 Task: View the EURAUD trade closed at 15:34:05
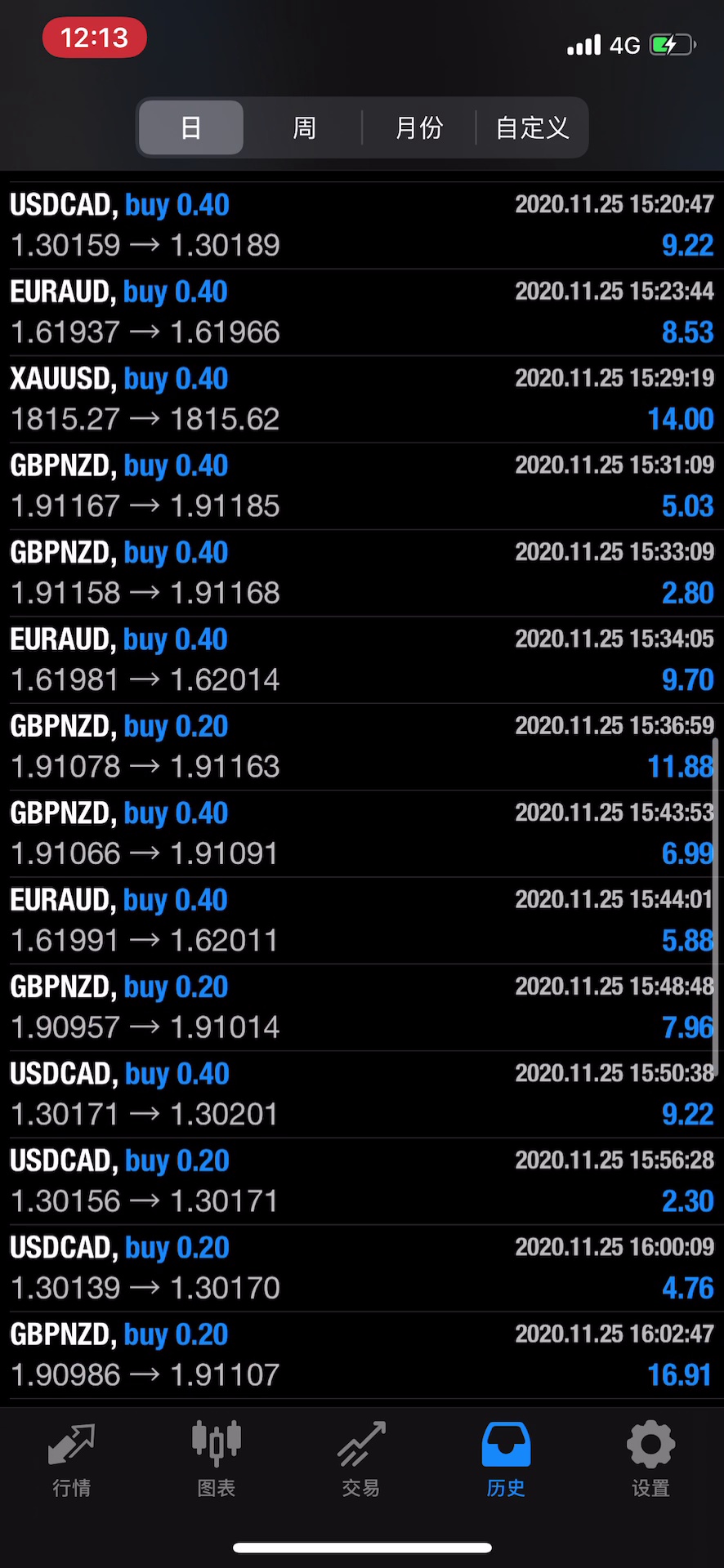coord(361,660)
